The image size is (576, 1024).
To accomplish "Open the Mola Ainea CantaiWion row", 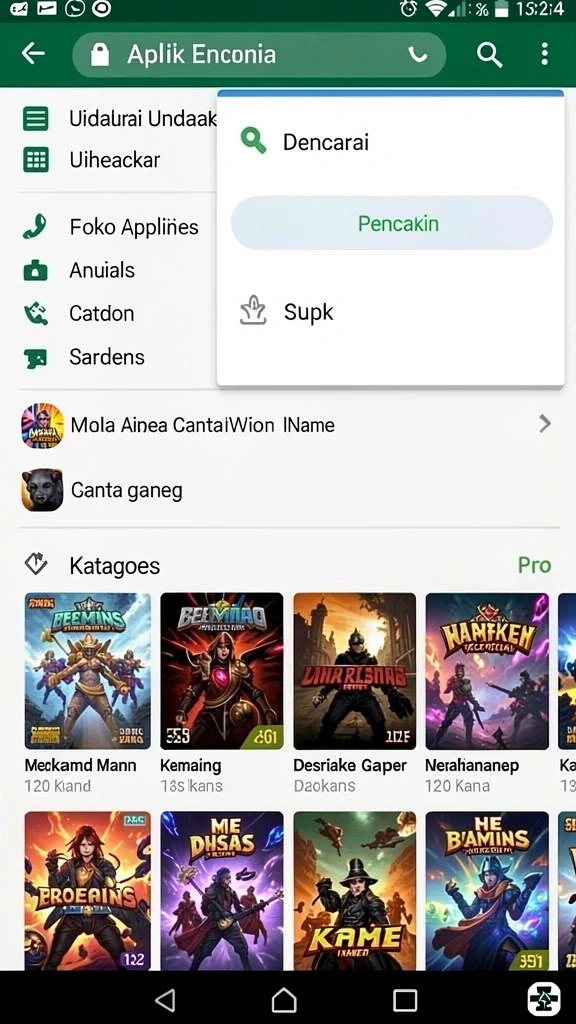I will coord(288,425).
